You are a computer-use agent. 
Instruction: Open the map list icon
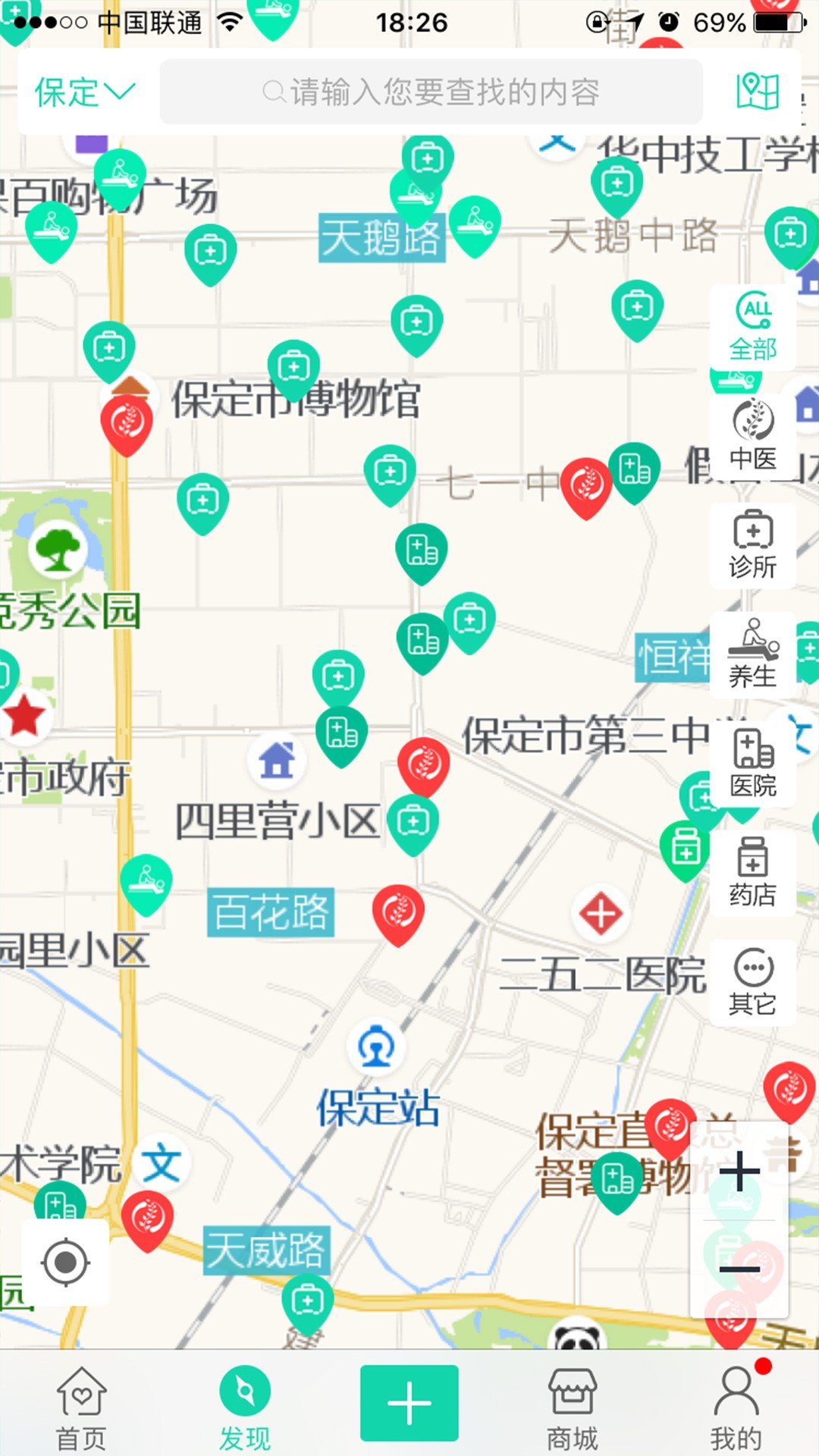point(758,93)
